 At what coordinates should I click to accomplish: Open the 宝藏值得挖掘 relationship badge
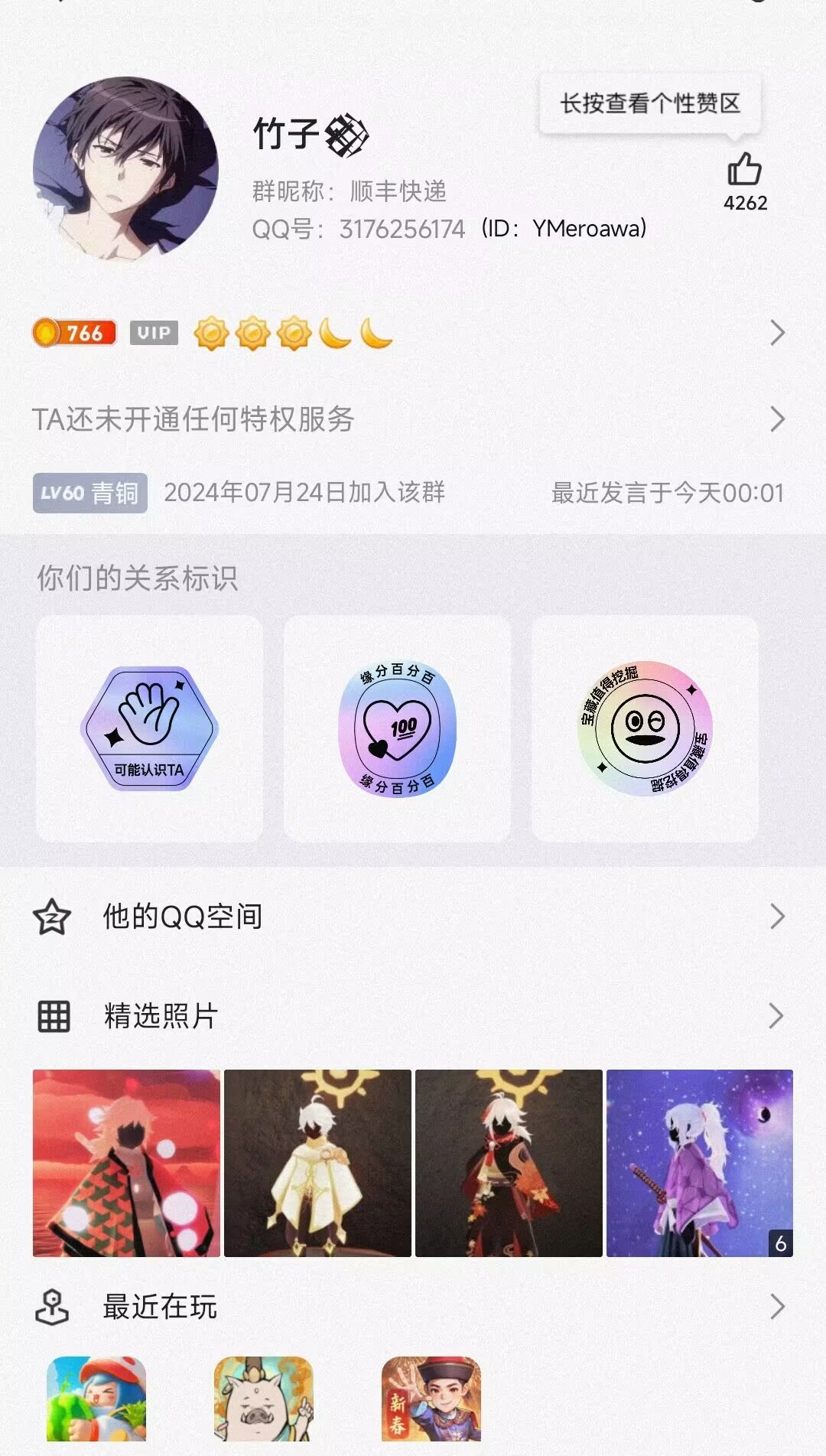click(645, 728)
